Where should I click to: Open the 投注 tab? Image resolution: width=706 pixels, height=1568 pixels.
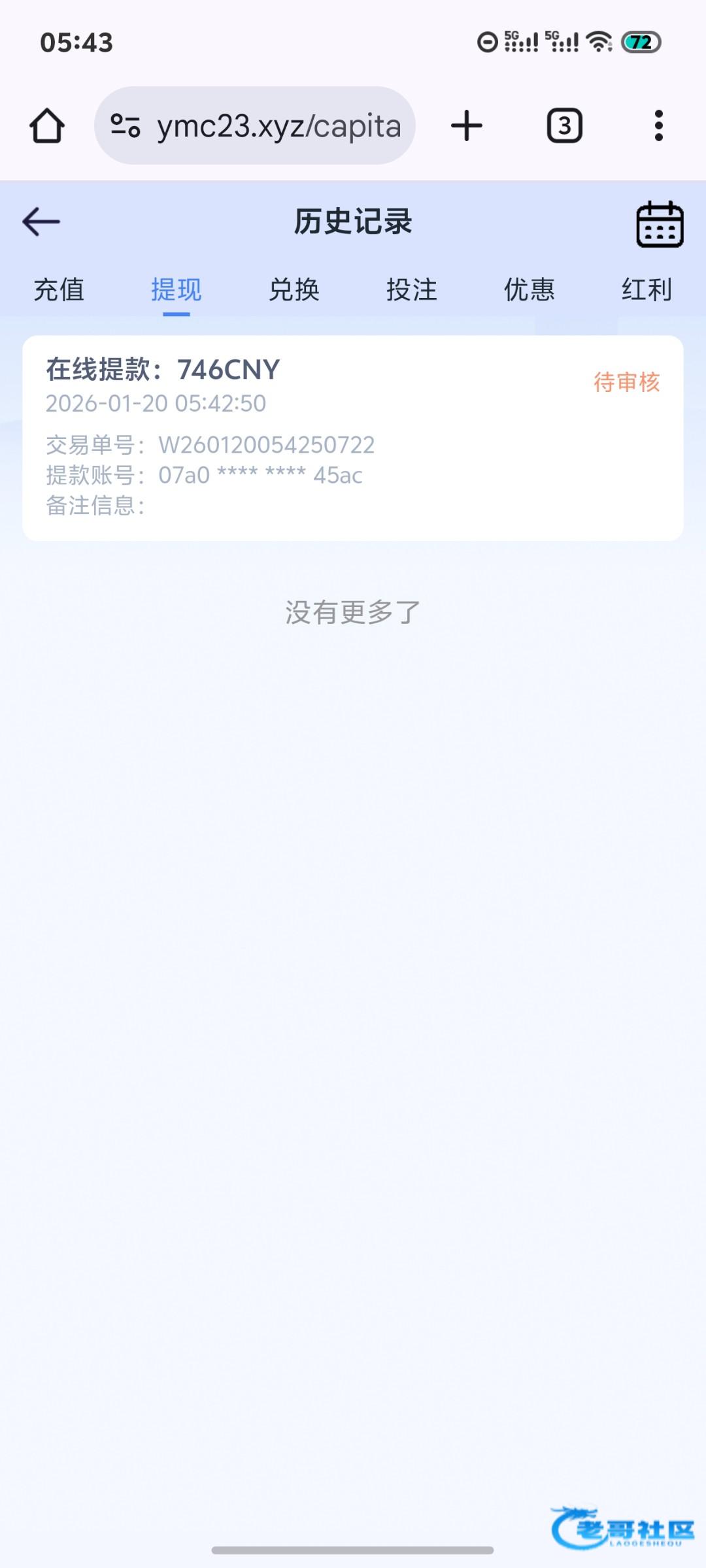point(412,289)
